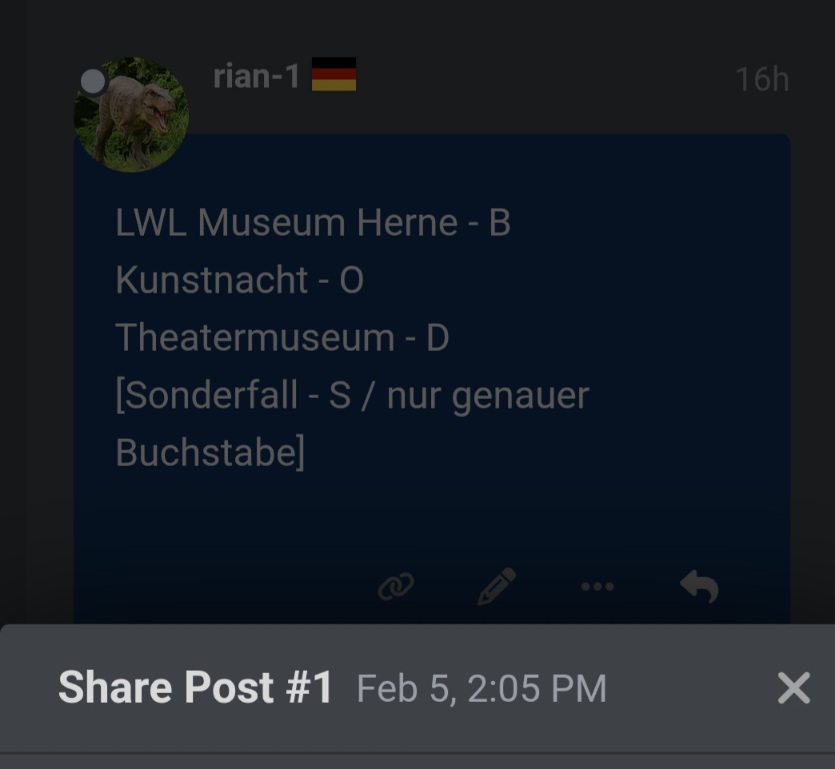Open rian-1's profile avatar
The image size is (835, 769).
click(x=131, y=115)
